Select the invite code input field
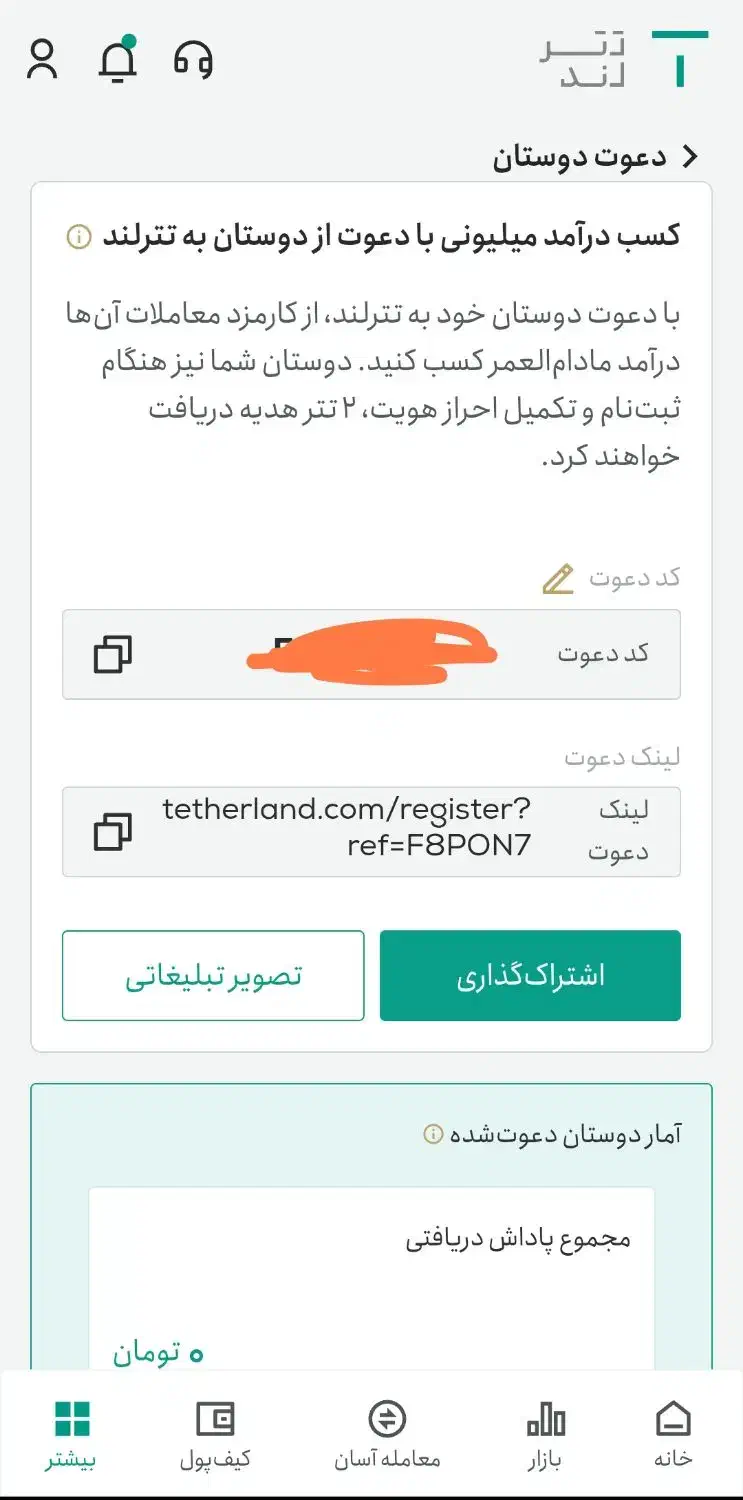743x1500 pixels. pyautogui.click(x=371, y=655)
